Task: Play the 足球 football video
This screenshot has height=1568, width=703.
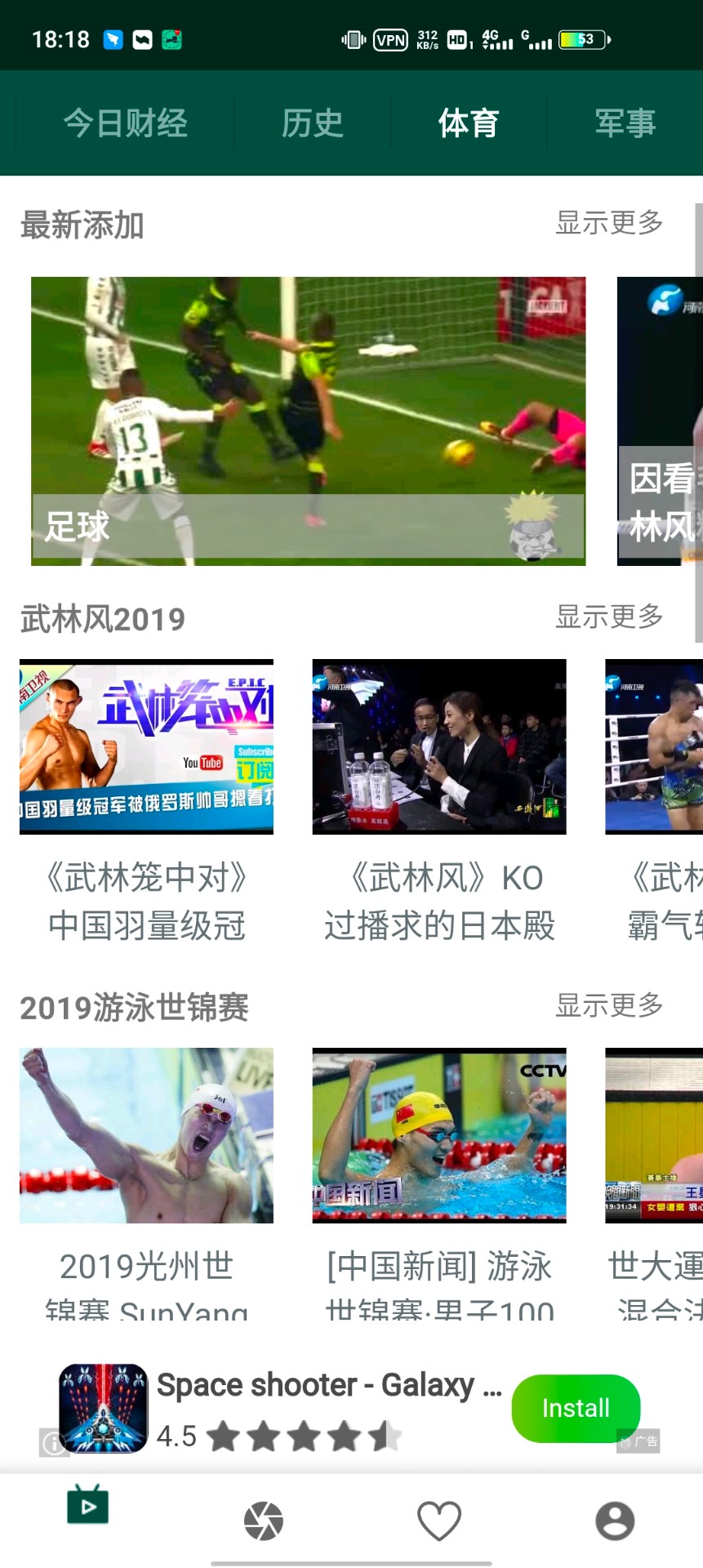Action: [x=309, y=421]
